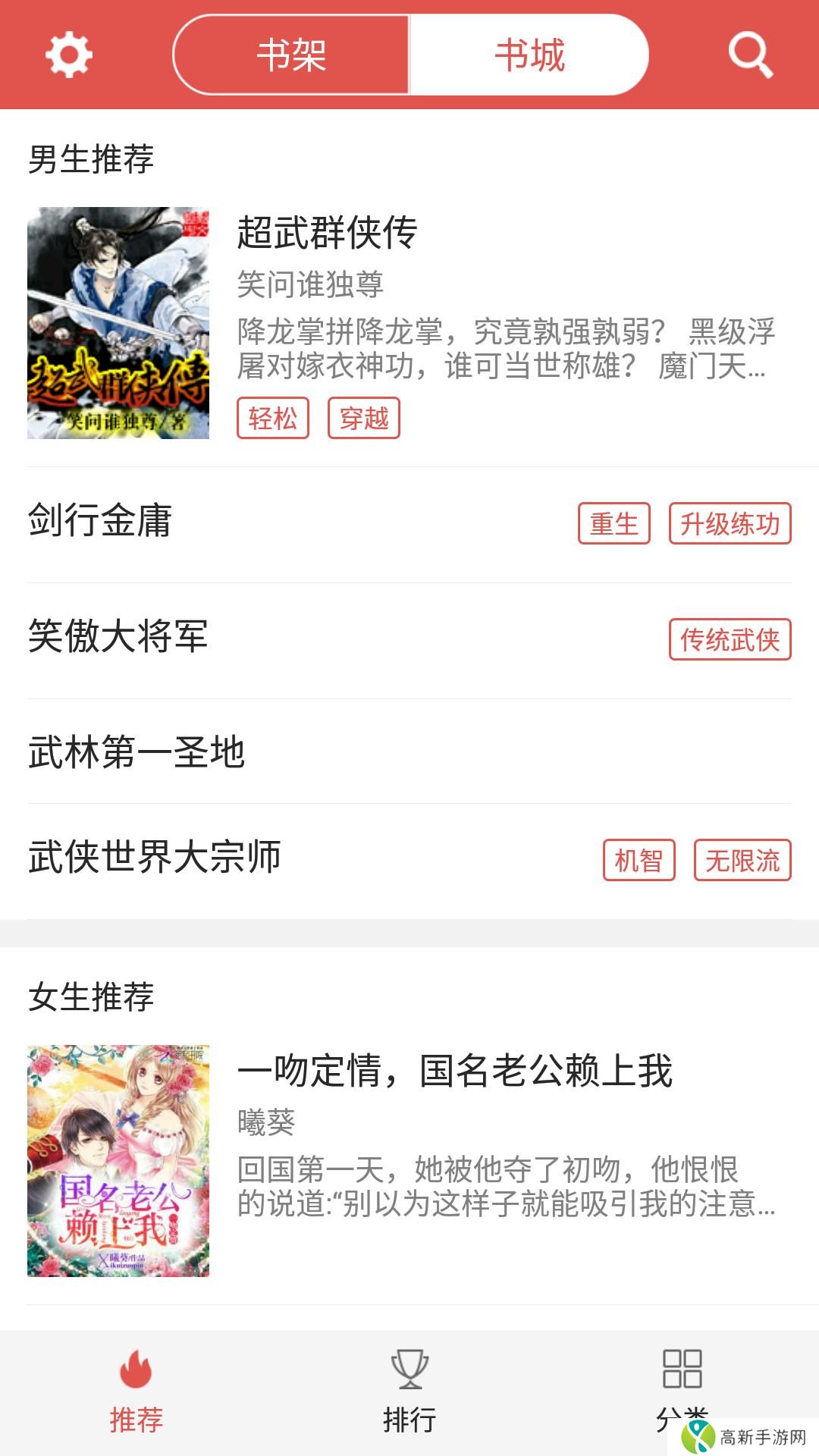Tap the 传统武侠 tag next to 笑傲大将军
This screenshot has width=819, height=1456.
(730, 641)
